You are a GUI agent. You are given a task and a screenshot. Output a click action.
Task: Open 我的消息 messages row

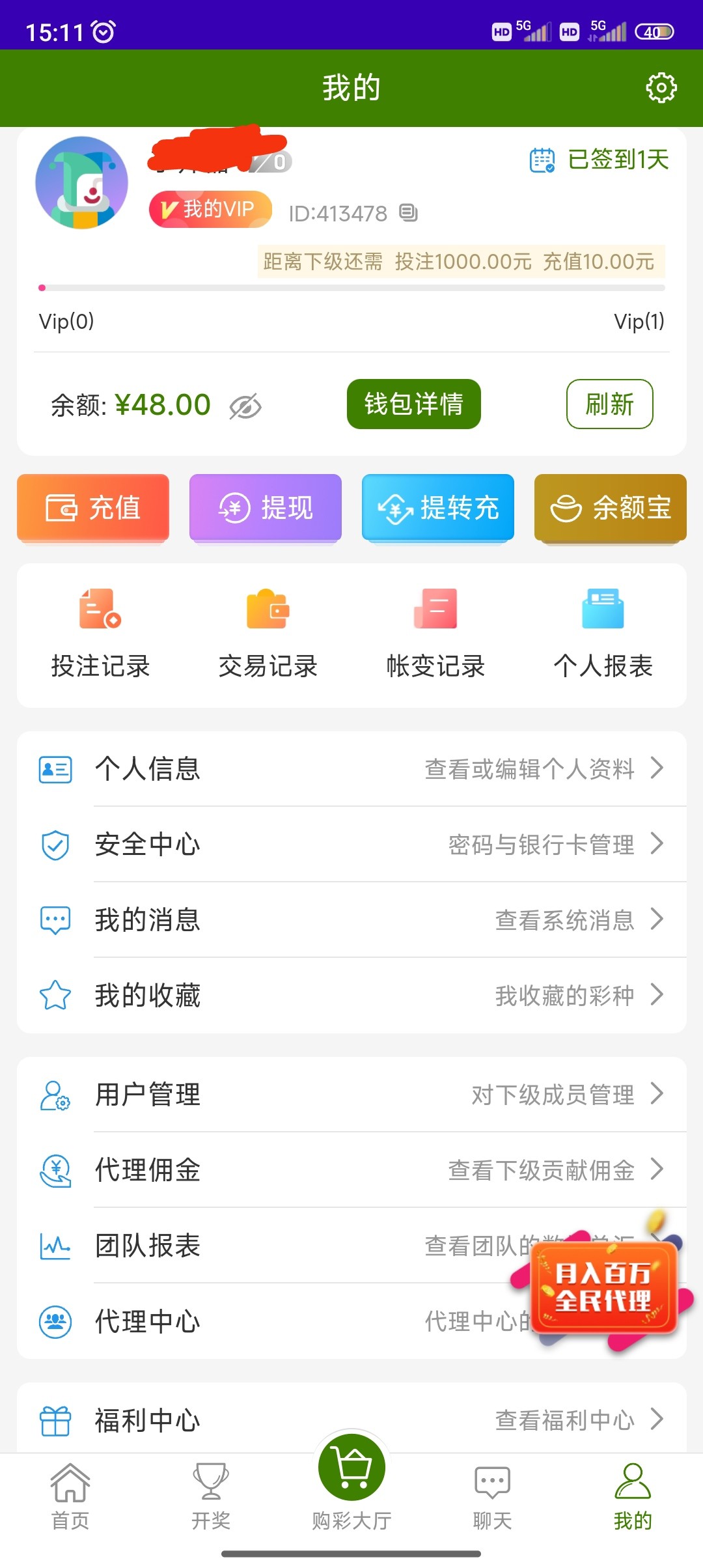tap(351, 920)
